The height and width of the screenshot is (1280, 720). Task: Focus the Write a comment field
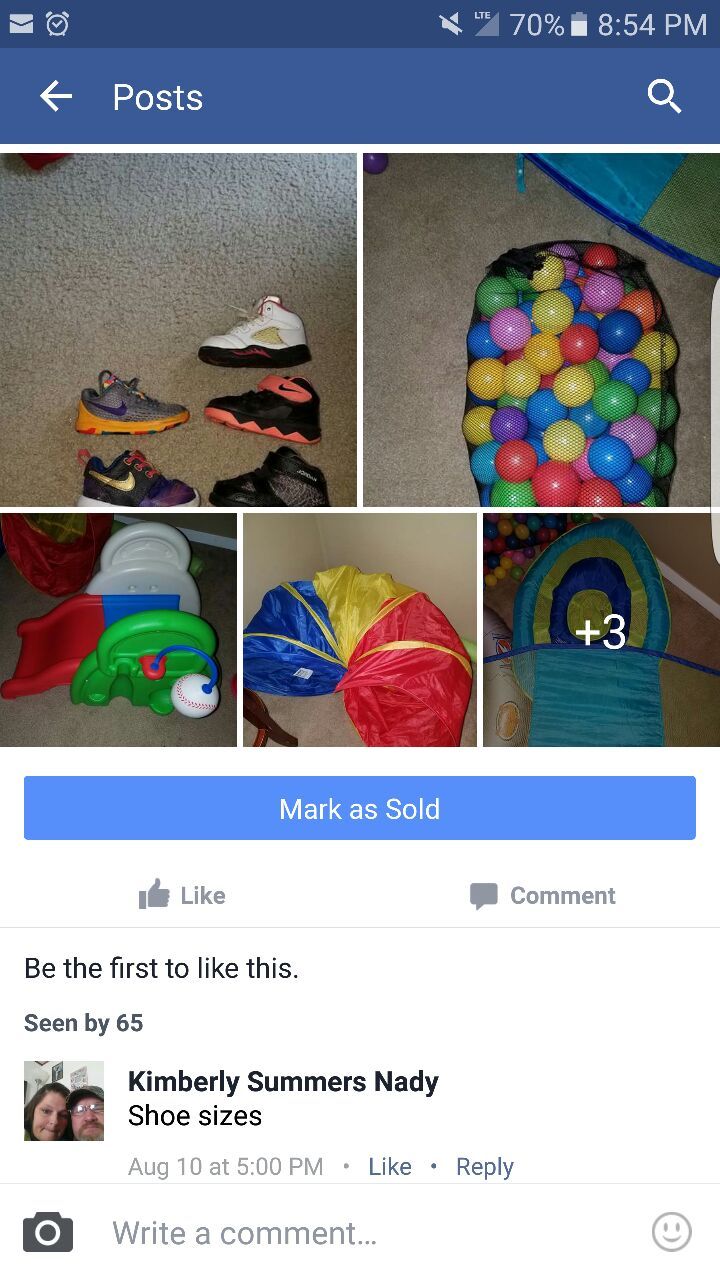tap(360, 1232)
